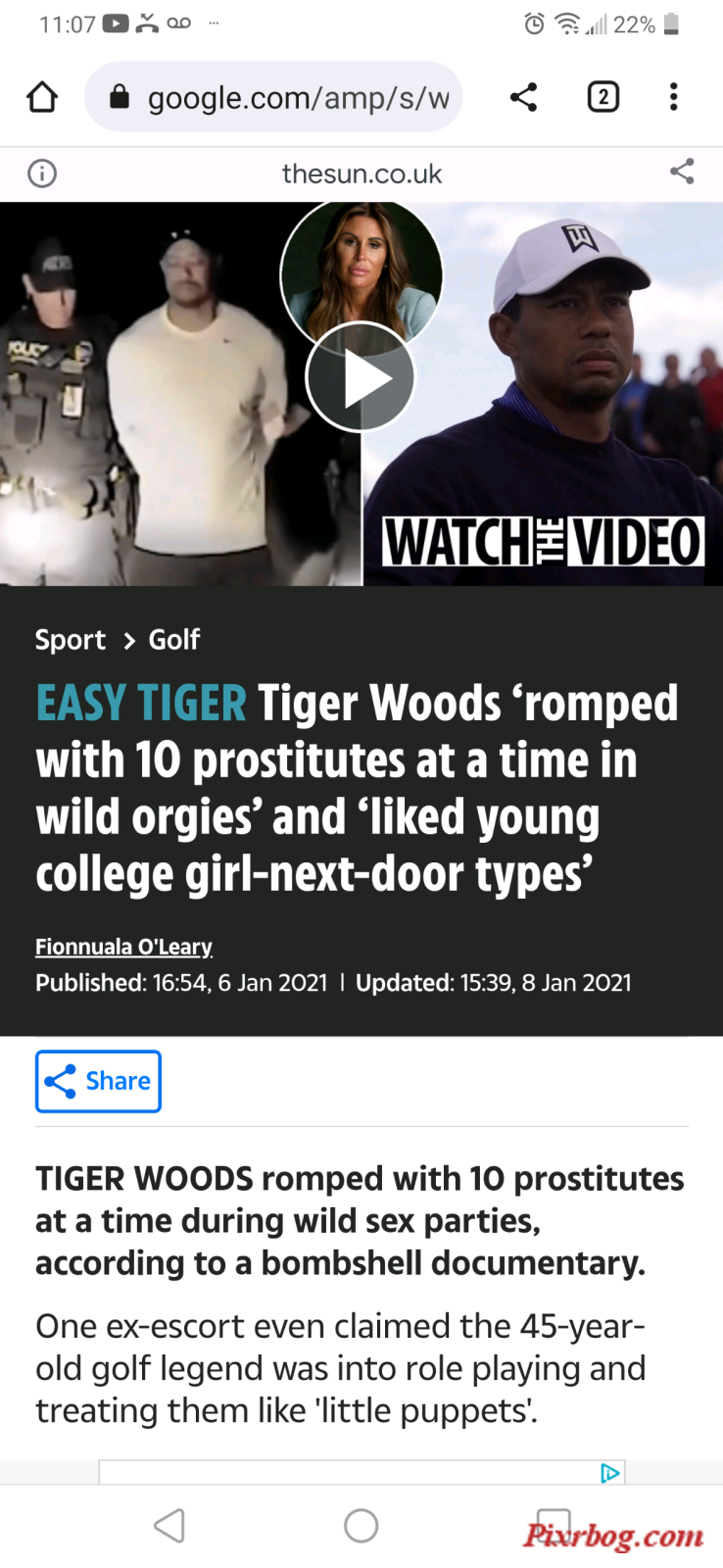Open author Fionnuala O'Leary's page
Viewport: 723px width, 1568px height.
123,947
